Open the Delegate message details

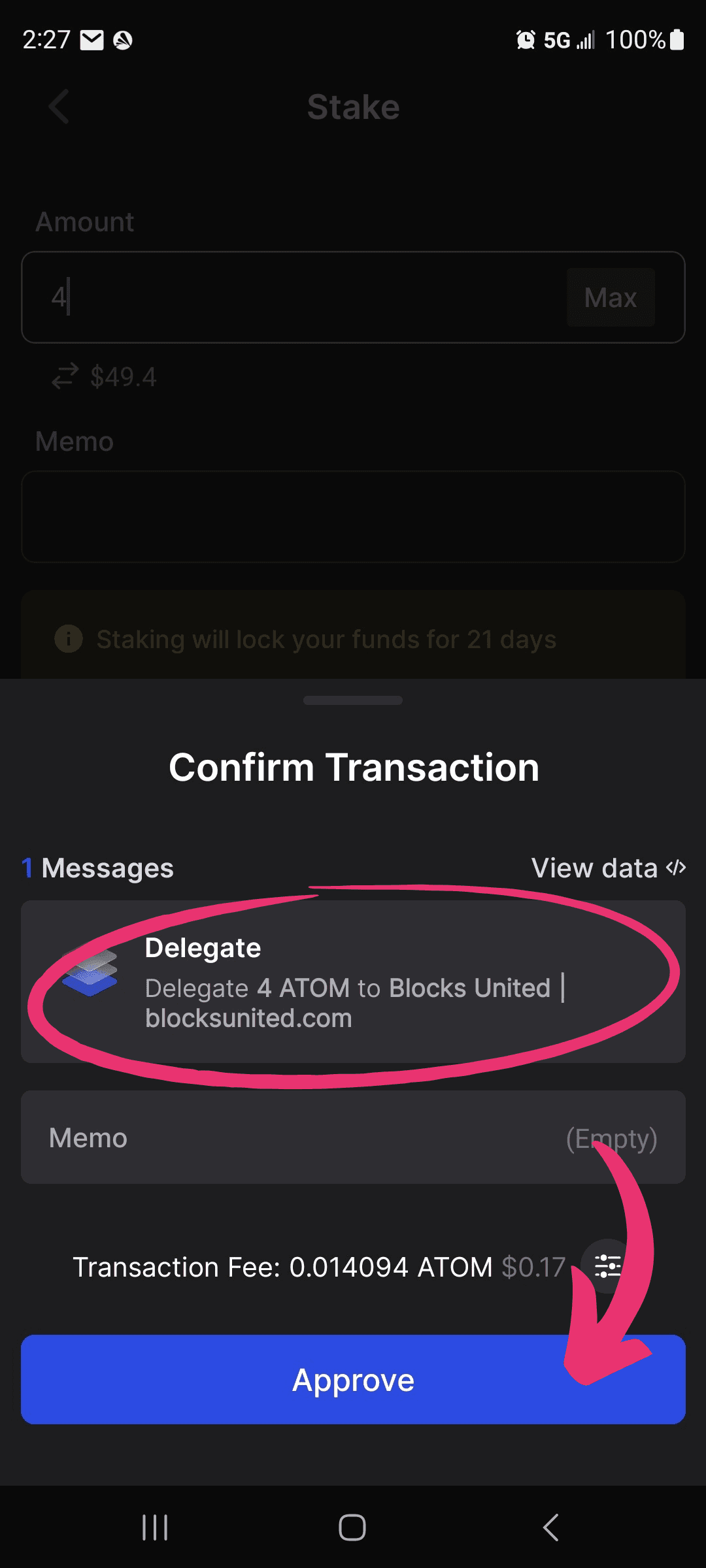point(353,981)
